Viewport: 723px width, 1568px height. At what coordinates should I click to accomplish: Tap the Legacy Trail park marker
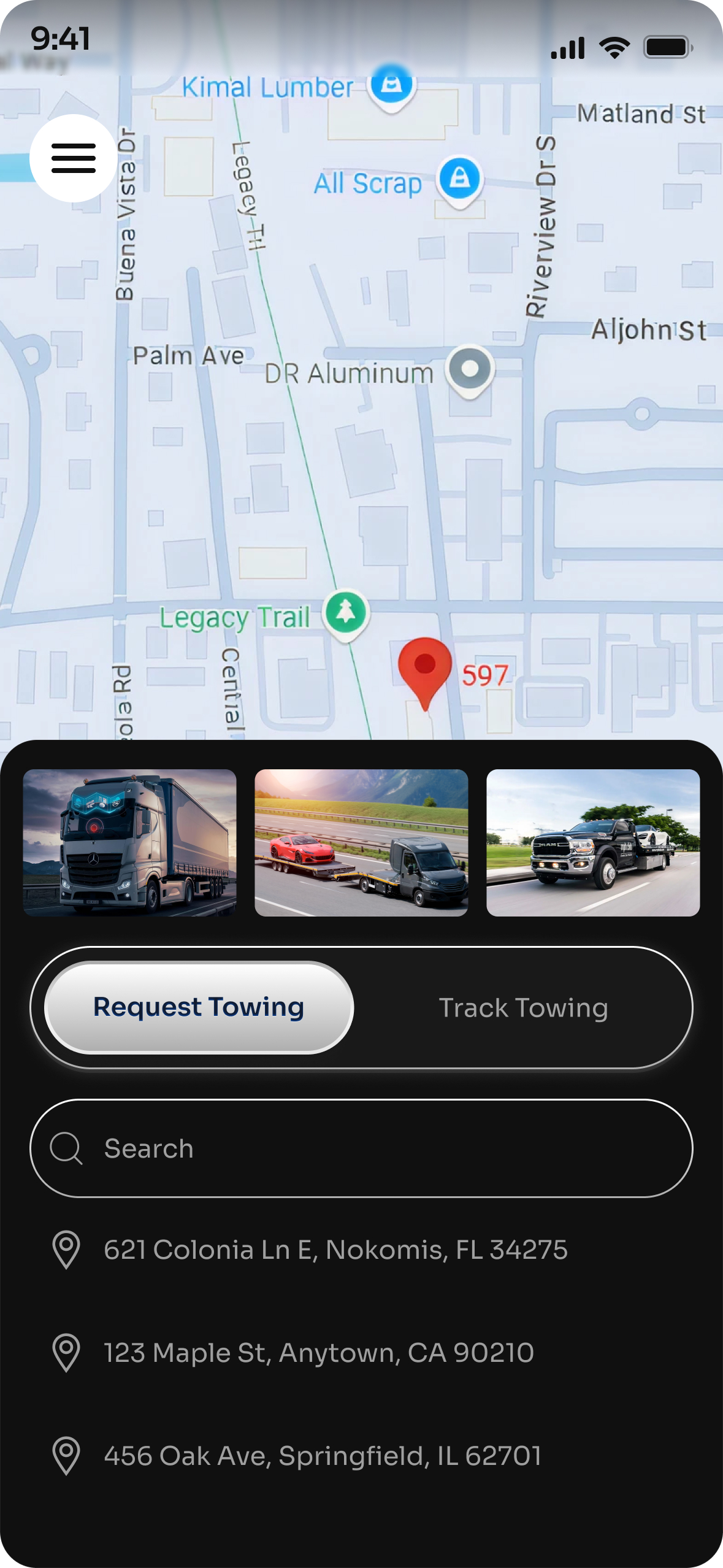(346, 613)
